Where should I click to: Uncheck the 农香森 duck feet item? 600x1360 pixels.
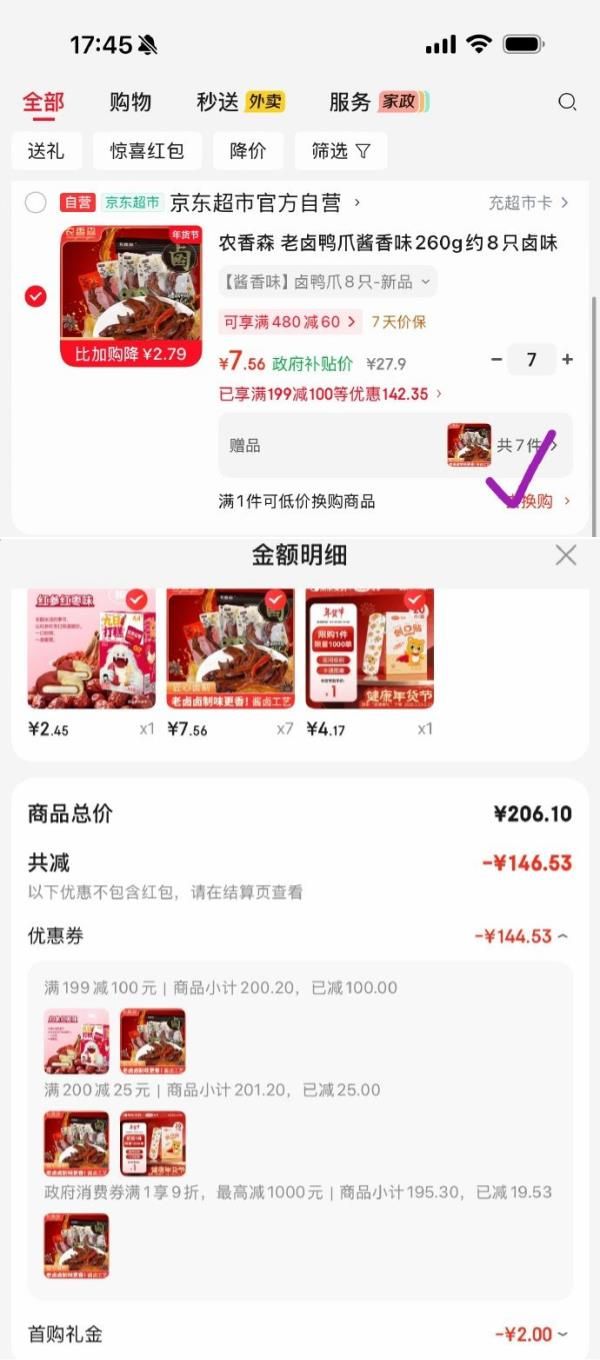point(36,296)
